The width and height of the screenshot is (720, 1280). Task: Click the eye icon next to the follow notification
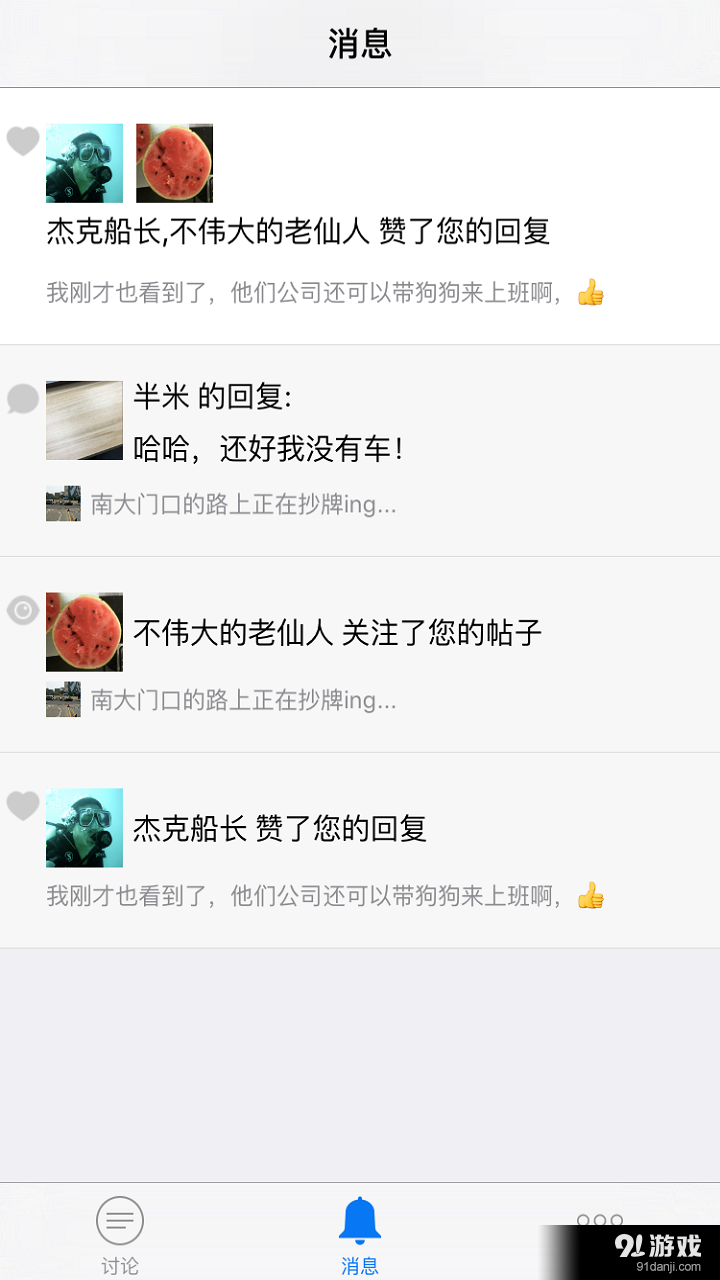pyautogui.click(x=22, y=610)
